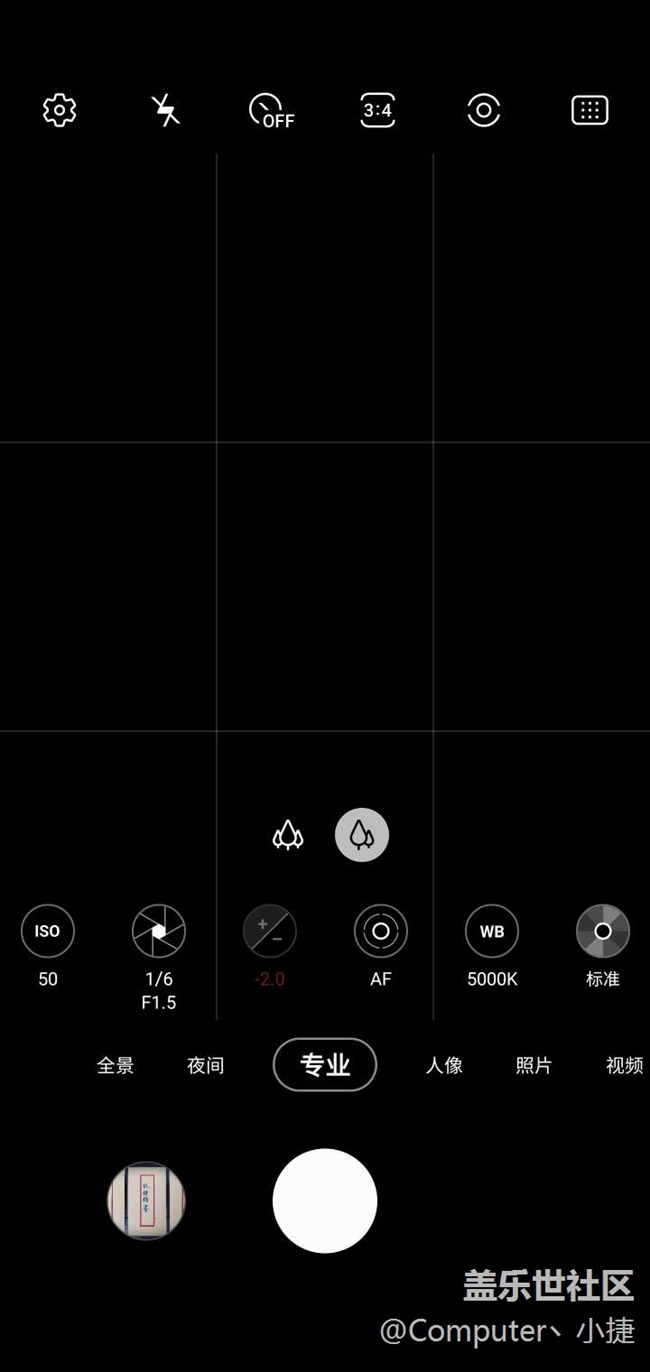Open camera settings gear
This screenshot has height=1372, width=650.
(x=60, y=110)
